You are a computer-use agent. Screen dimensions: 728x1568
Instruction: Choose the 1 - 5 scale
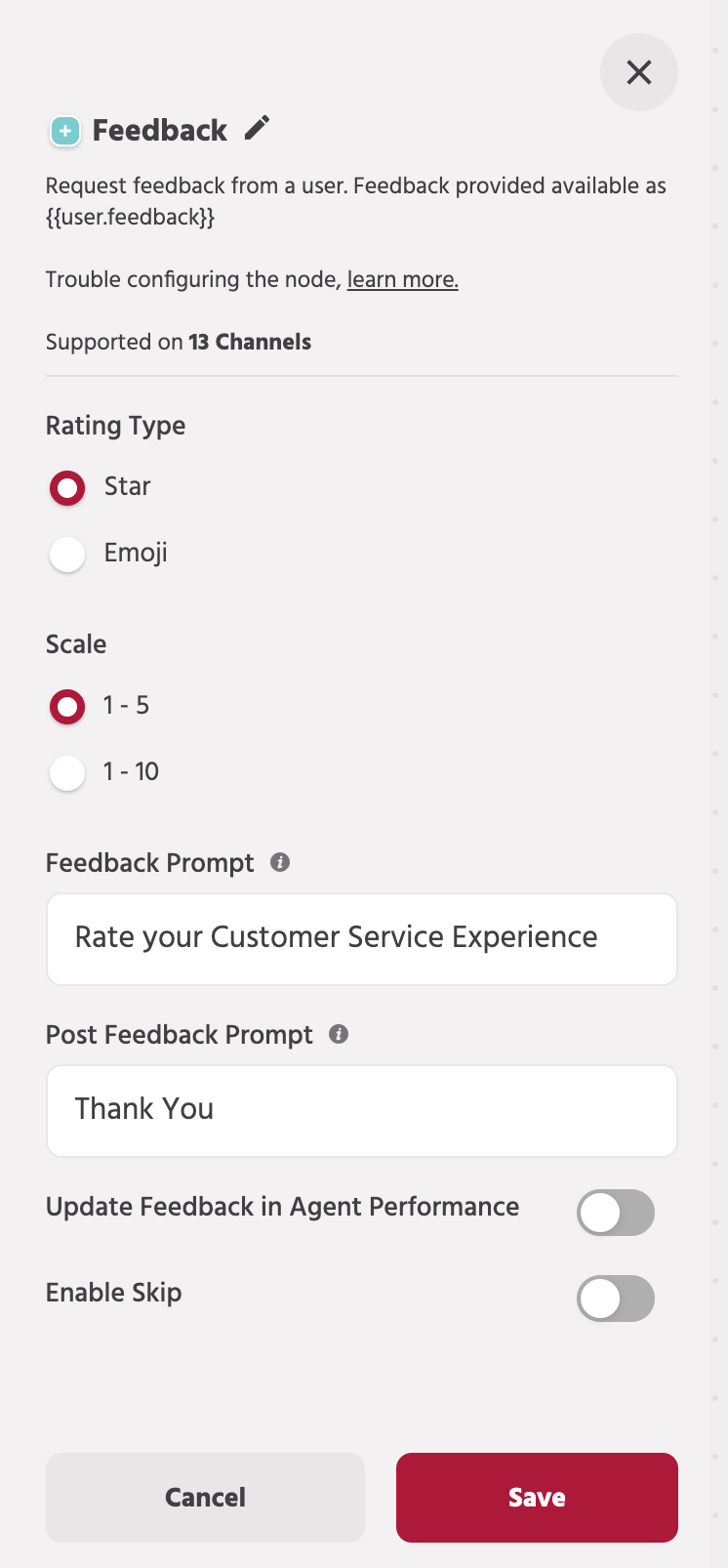point(66,706)
